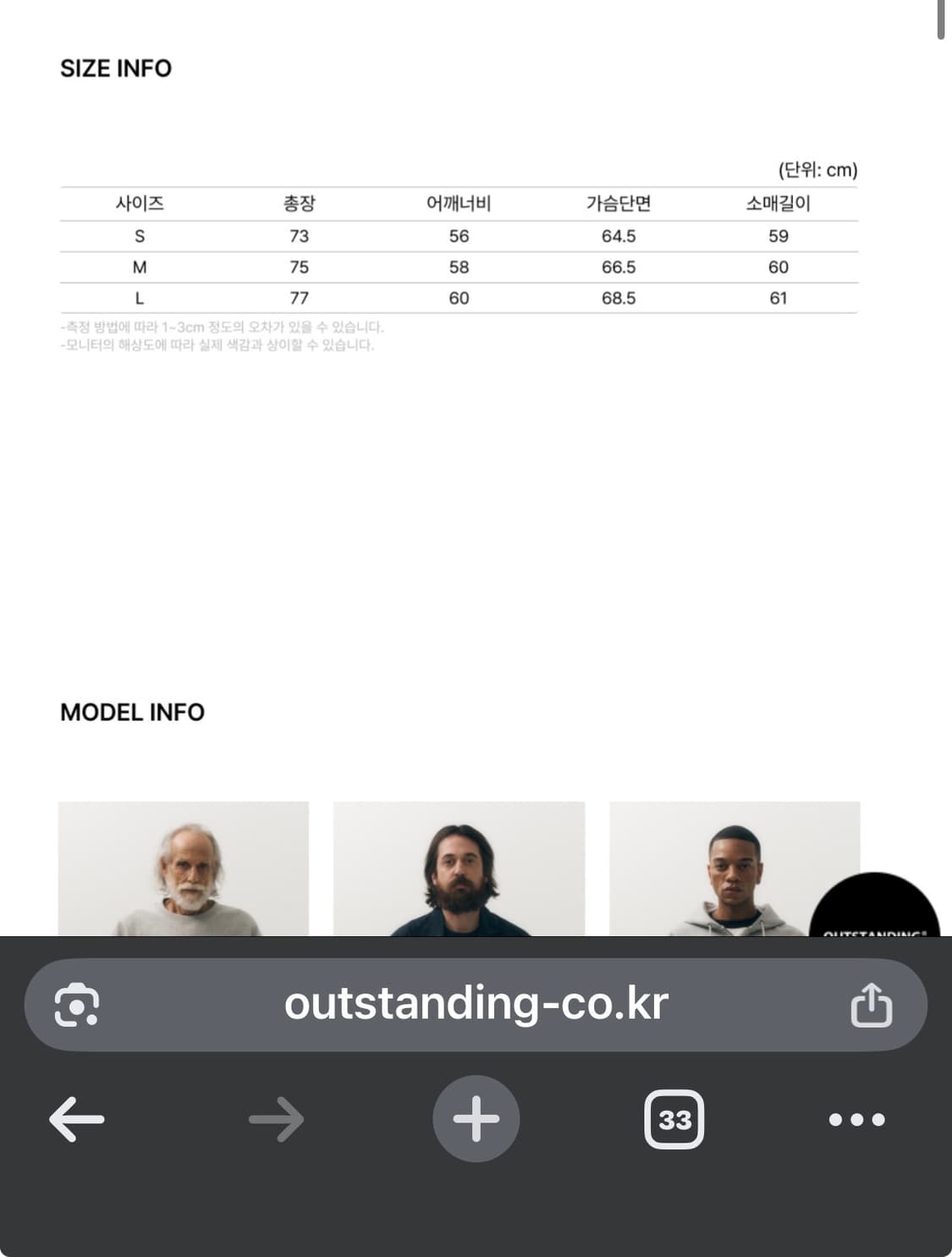
Task: Select the size M table row
Action: tap(459, 267)
